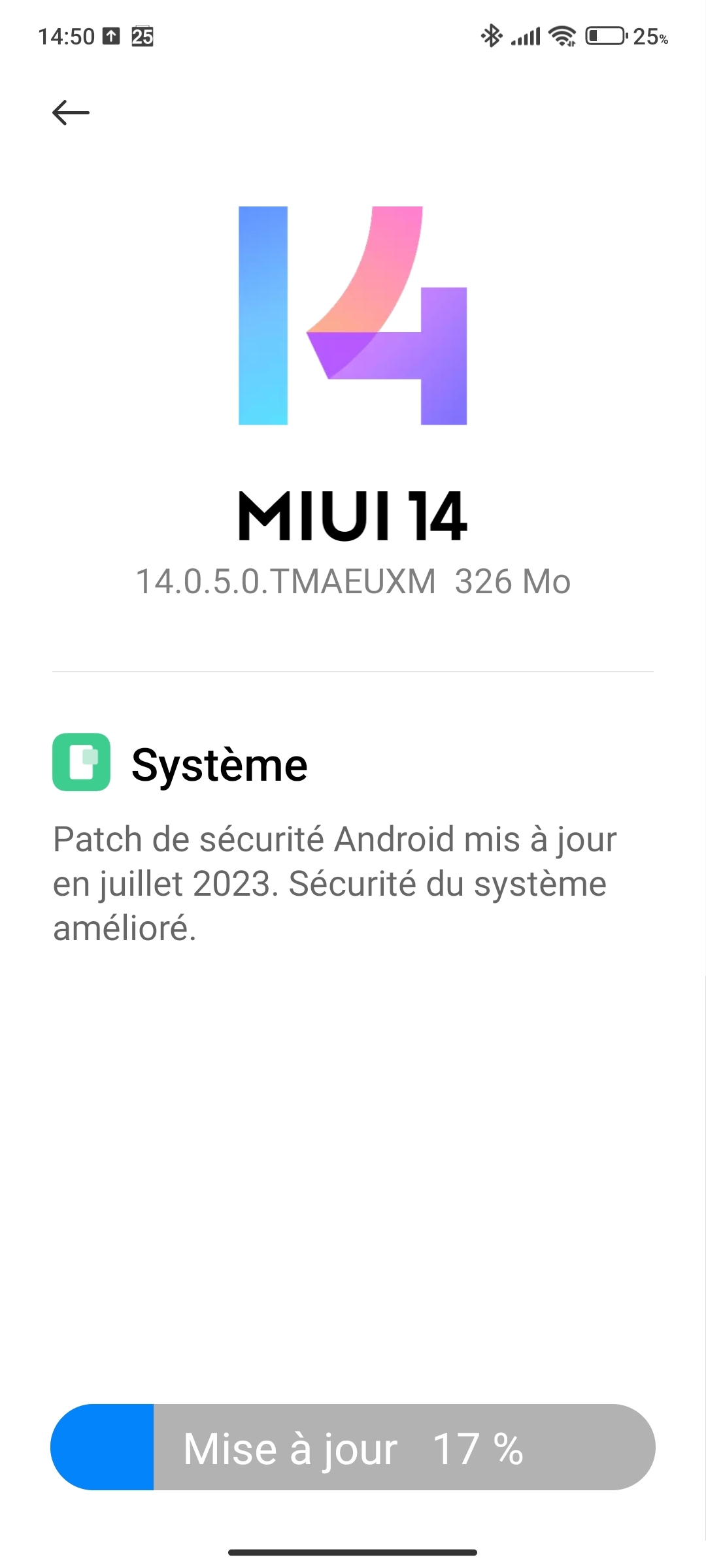
Task: Tap the Mise à jour progress button
Action: click(x=353, y=1447)
